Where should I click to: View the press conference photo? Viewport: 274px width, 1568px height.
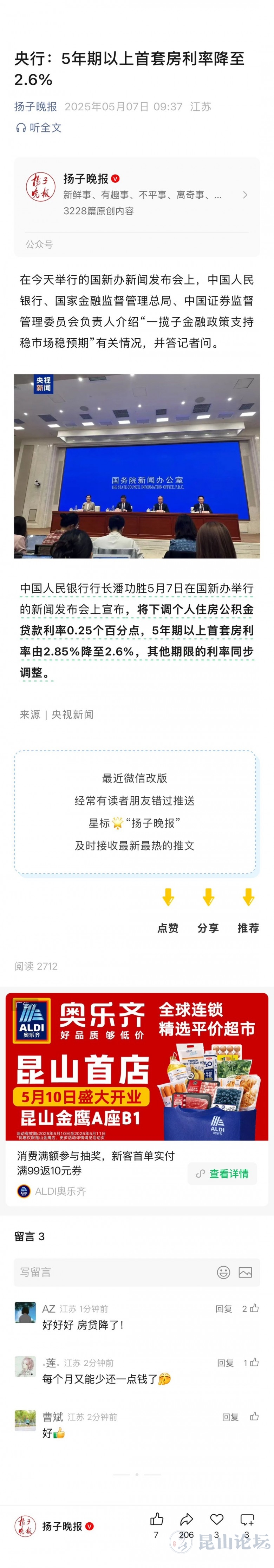136,466
